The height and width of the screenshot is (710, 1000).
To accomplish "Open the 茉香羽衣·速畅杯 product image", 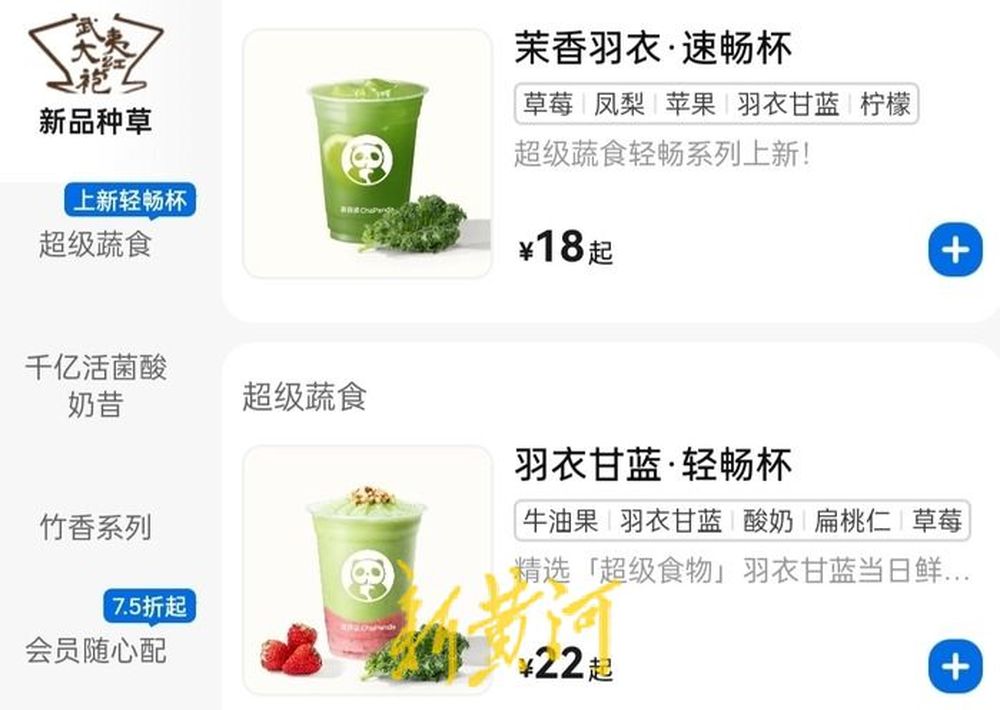I will (x=367, y=153).
